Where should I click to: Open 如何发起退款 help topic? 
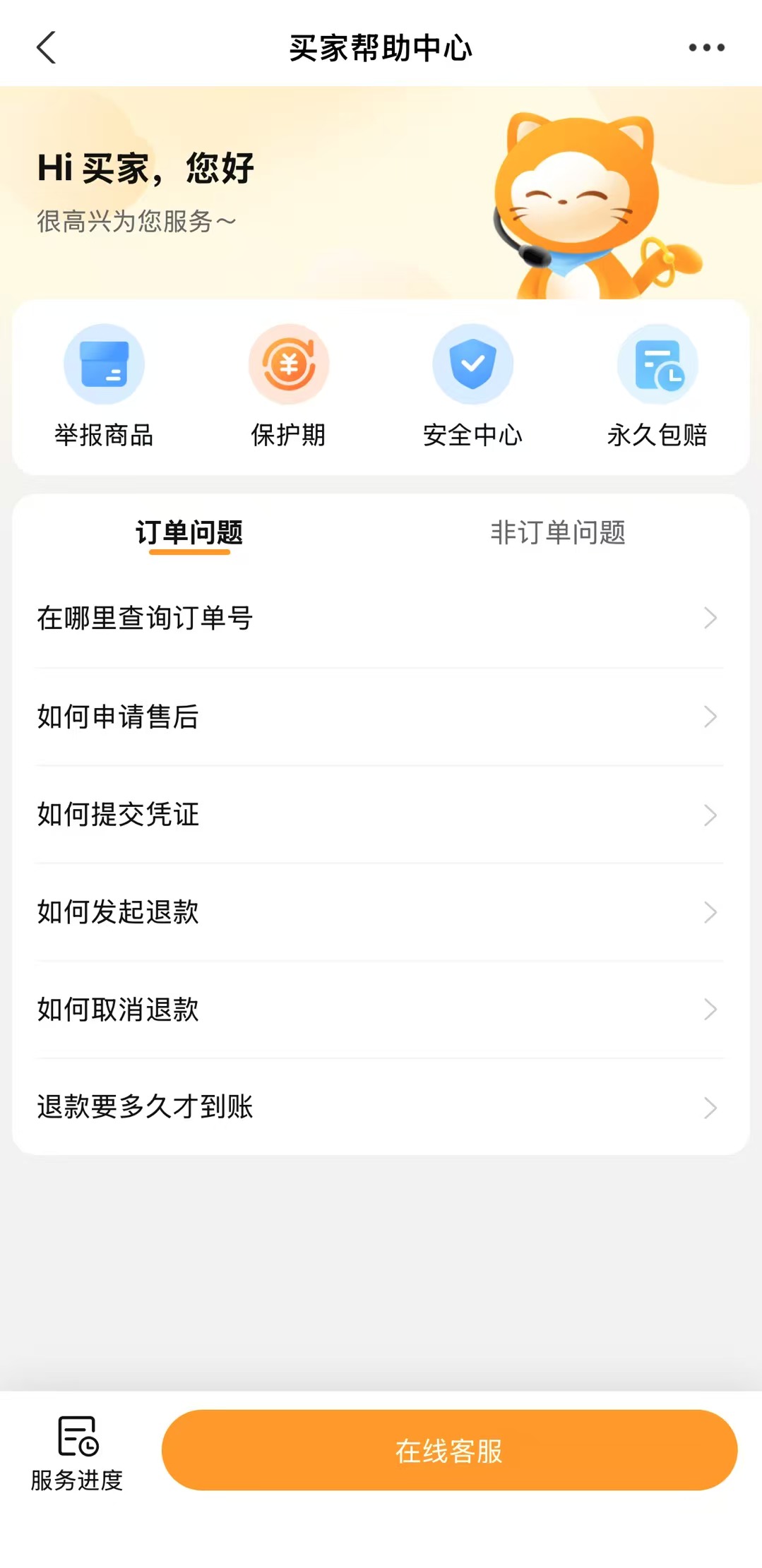(380, 912)
